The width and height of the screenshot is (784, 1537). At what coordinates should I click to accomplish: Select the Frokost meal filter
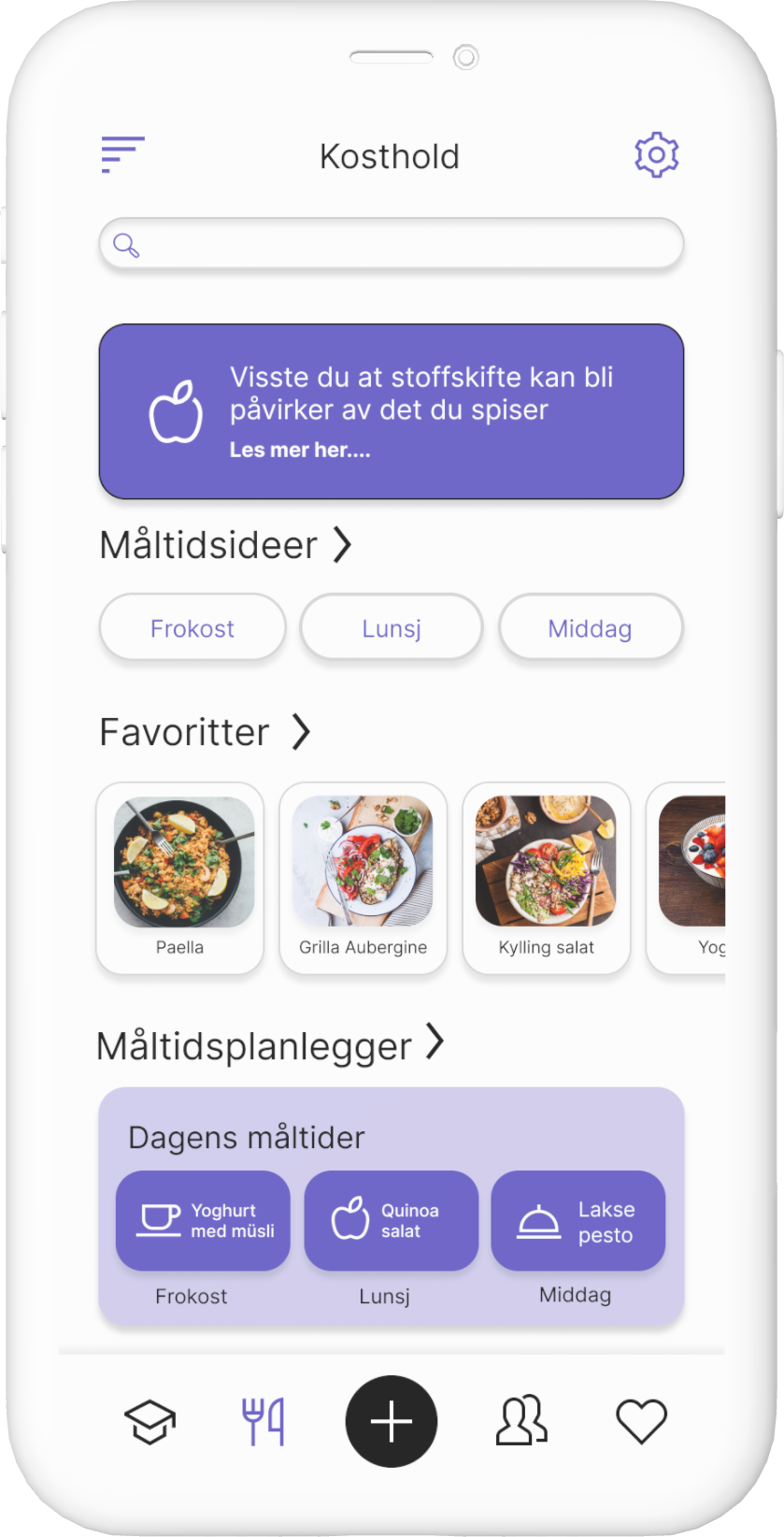(x=192, y=627)
